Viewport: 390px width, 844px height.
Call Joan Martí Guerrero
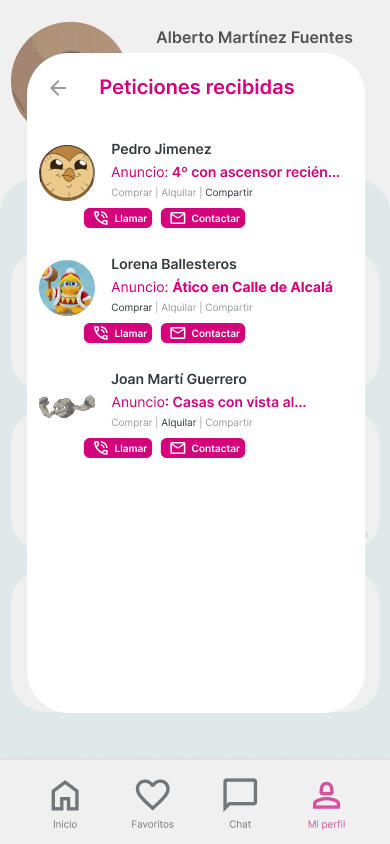pyautogui.click(x=118, y=448)
